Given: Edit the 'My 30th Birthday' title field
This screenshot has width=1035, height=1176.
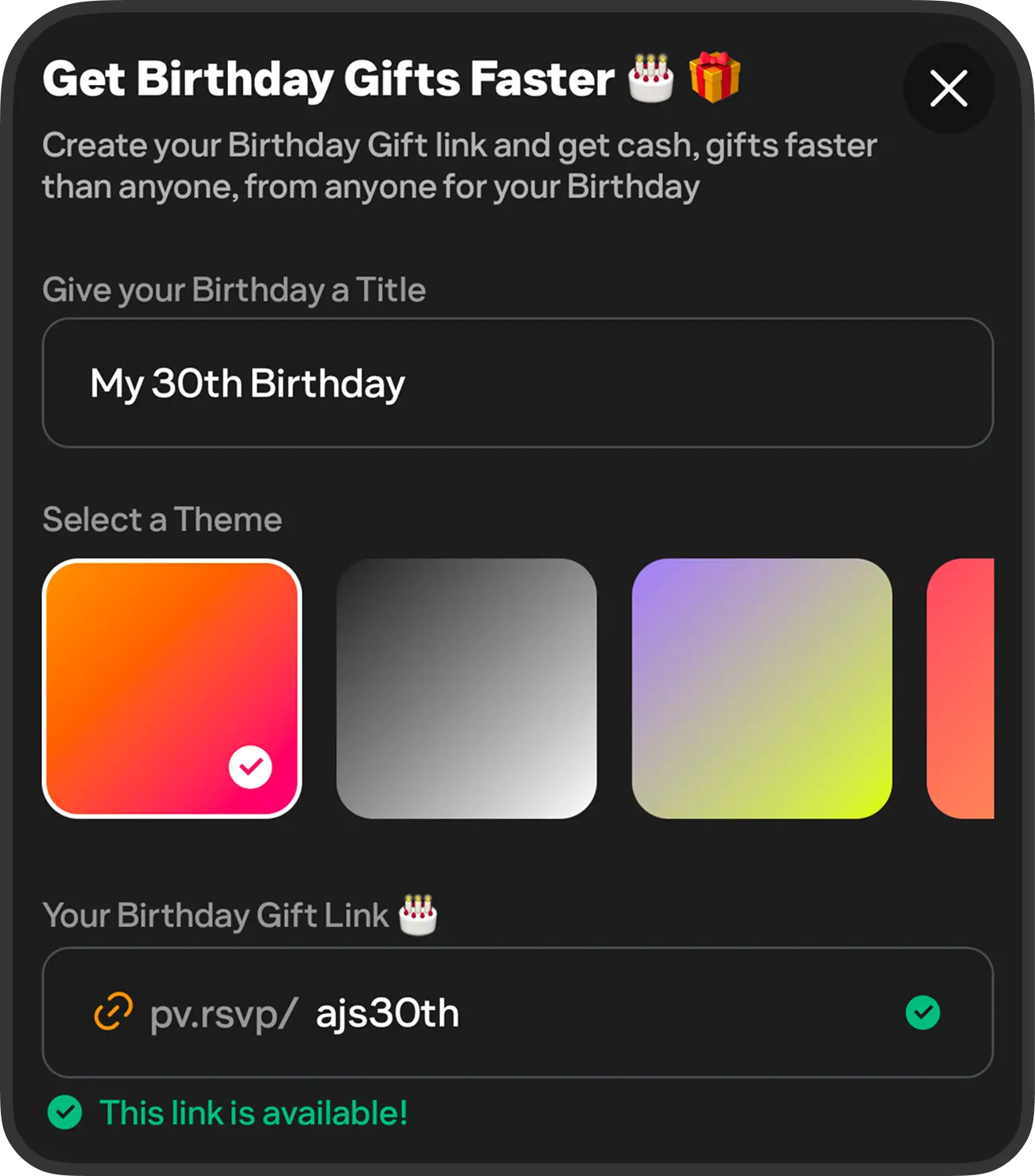Looking at the screenshot, I should tap(516, 383).
